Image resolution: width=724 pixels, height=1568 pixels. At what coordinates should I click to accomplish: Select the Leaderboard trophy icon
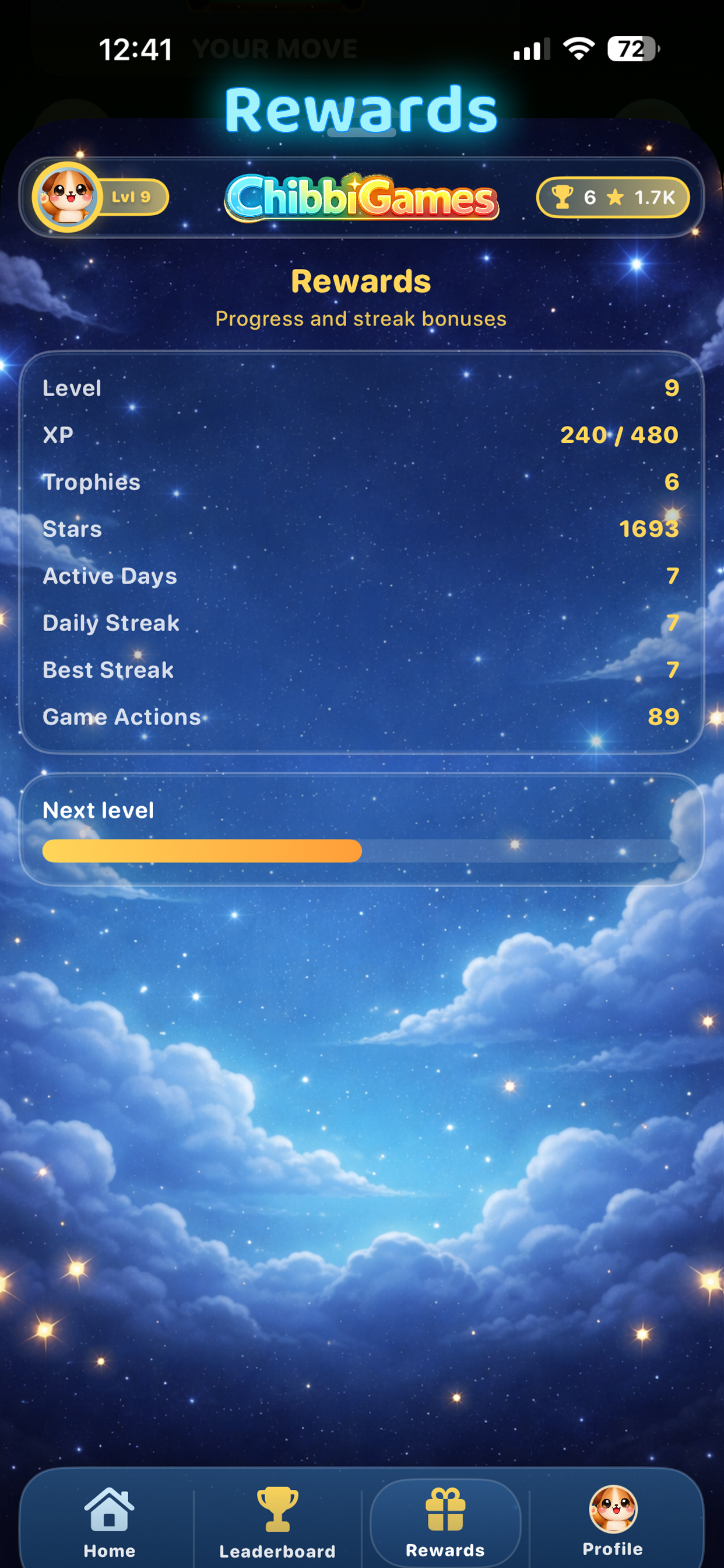(x=278, y=1507)
